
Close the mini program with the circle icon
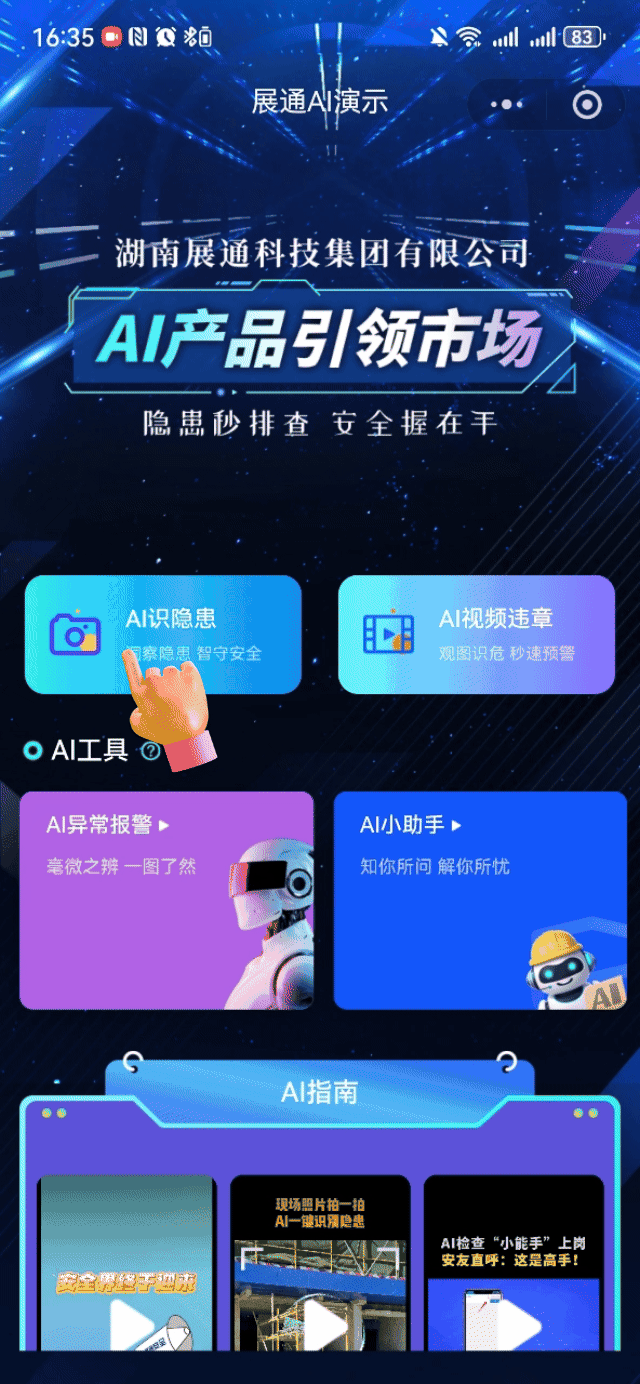587,104
